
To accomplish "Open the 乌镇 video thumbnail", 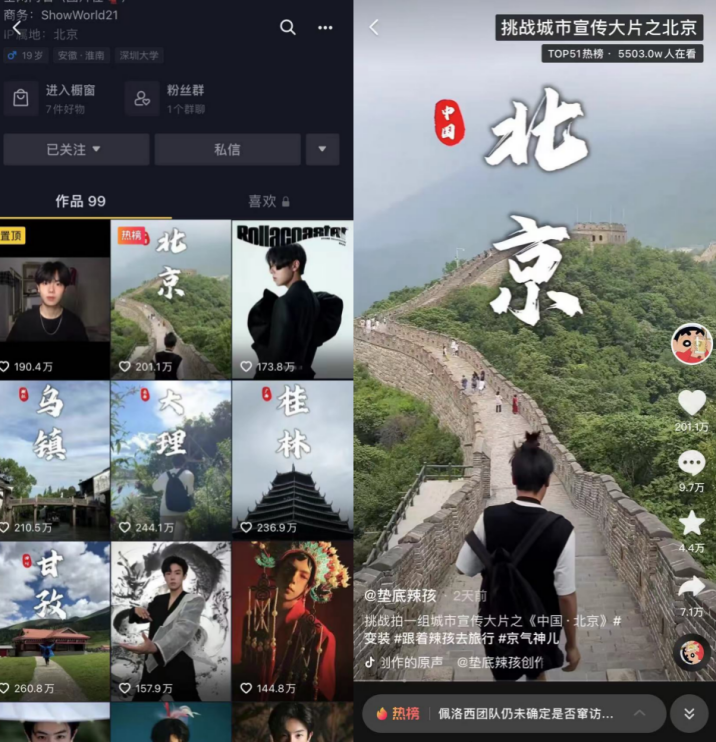I will click(x=55, y=460).
